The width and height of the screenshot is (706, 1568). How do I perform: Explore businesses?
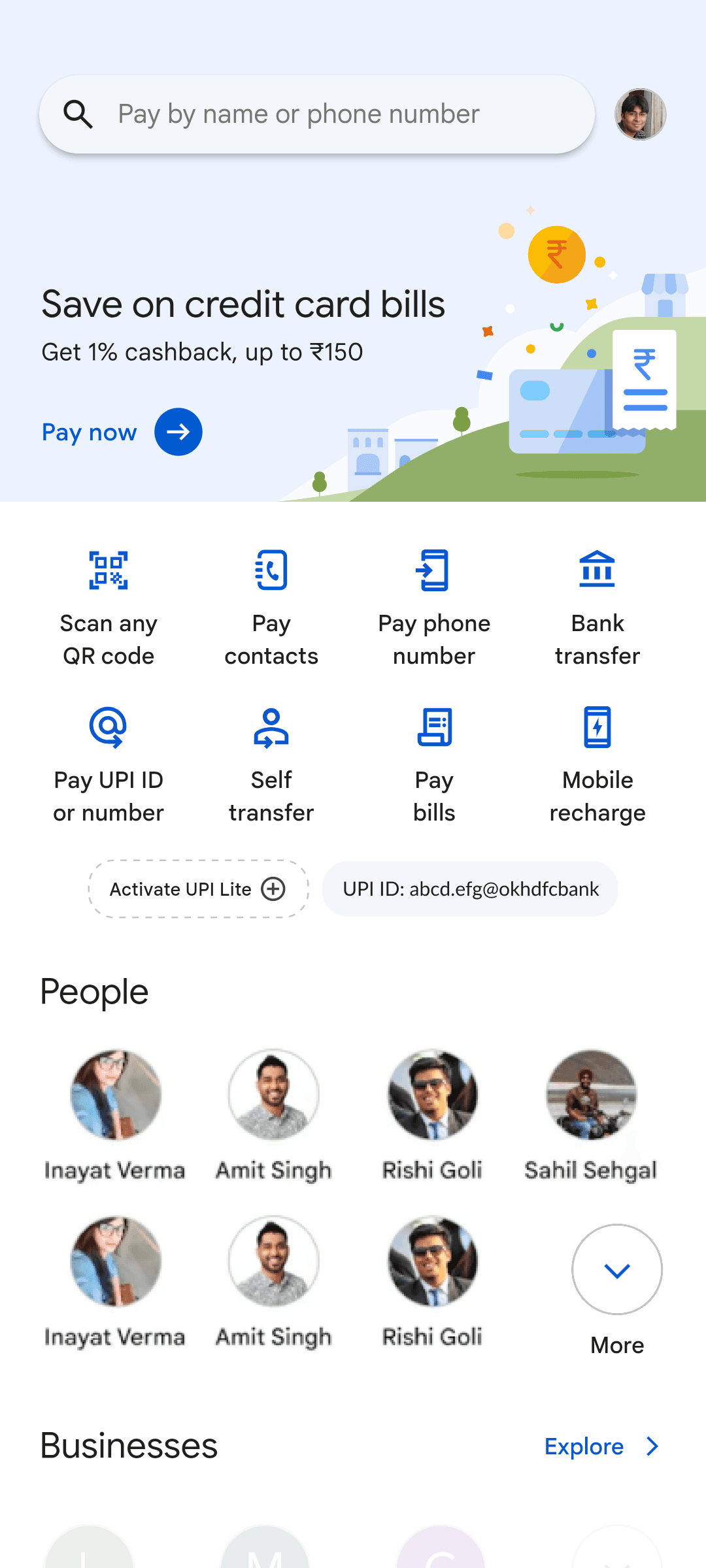point(603,1446)
